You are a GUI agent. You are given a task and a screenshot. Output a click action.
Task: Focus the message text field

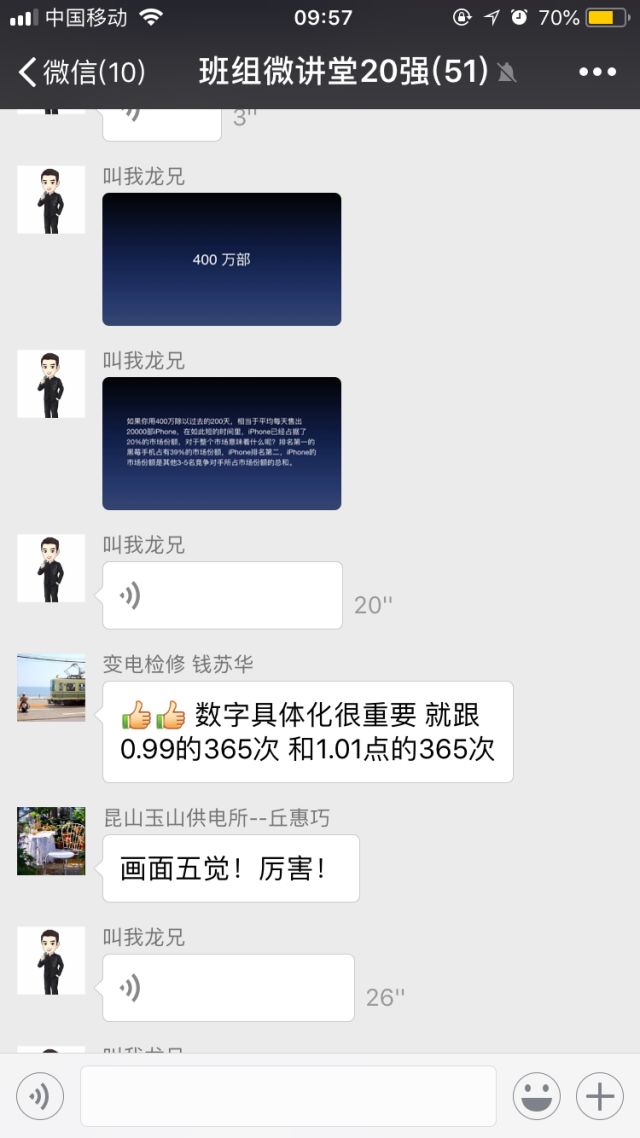click(x=288, y=1096)
